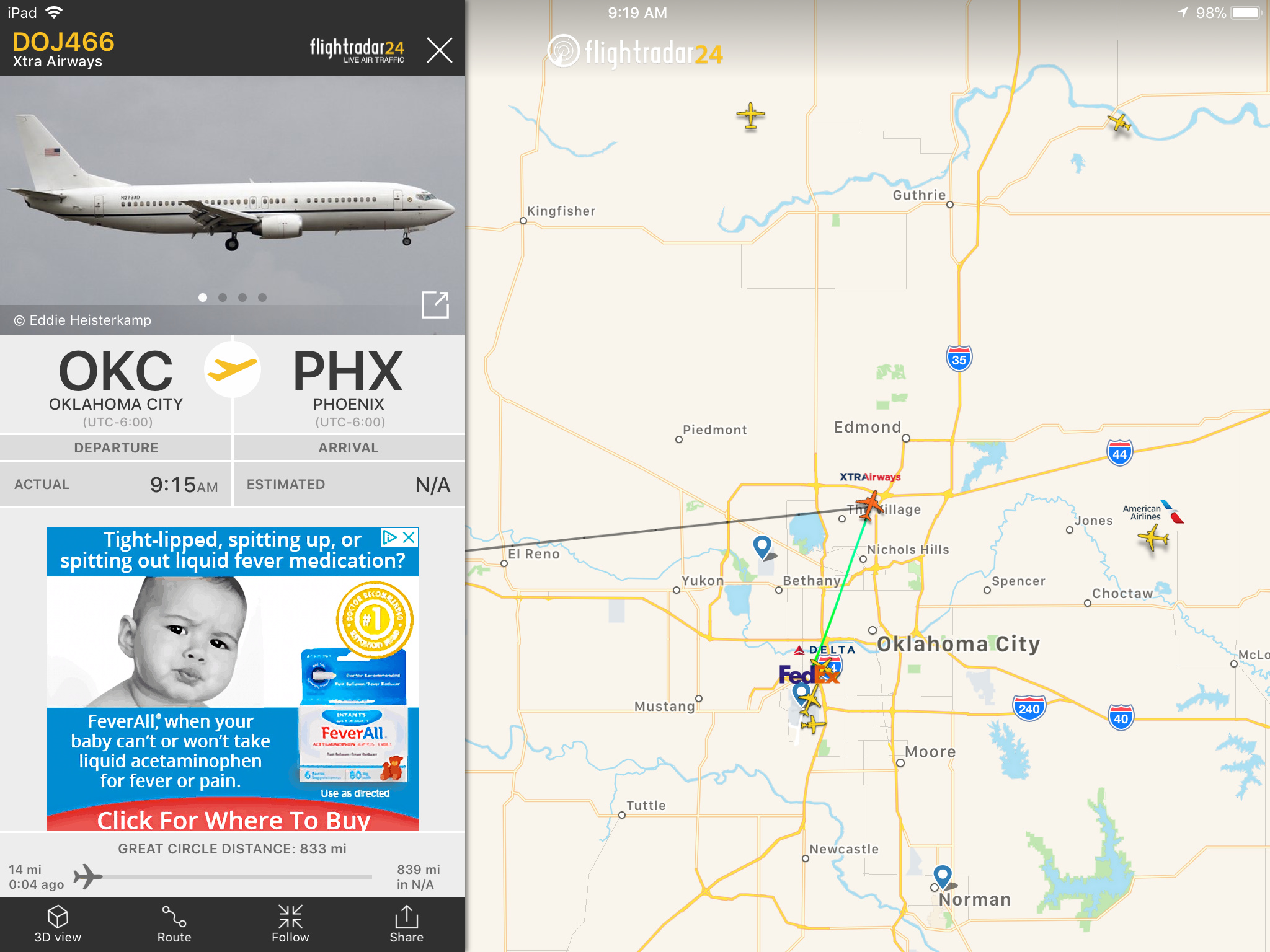Viewport: 1270px width, 952px height.
Task: Open the FeverAll ad banner
Action: tap(233, 682)
